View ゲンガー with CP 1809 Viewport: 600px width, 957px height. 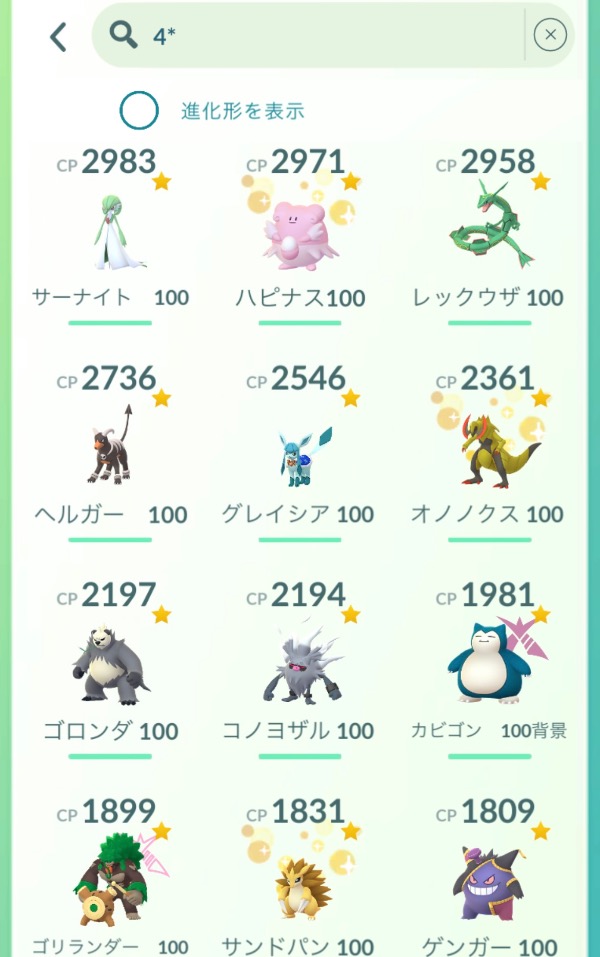488,880
